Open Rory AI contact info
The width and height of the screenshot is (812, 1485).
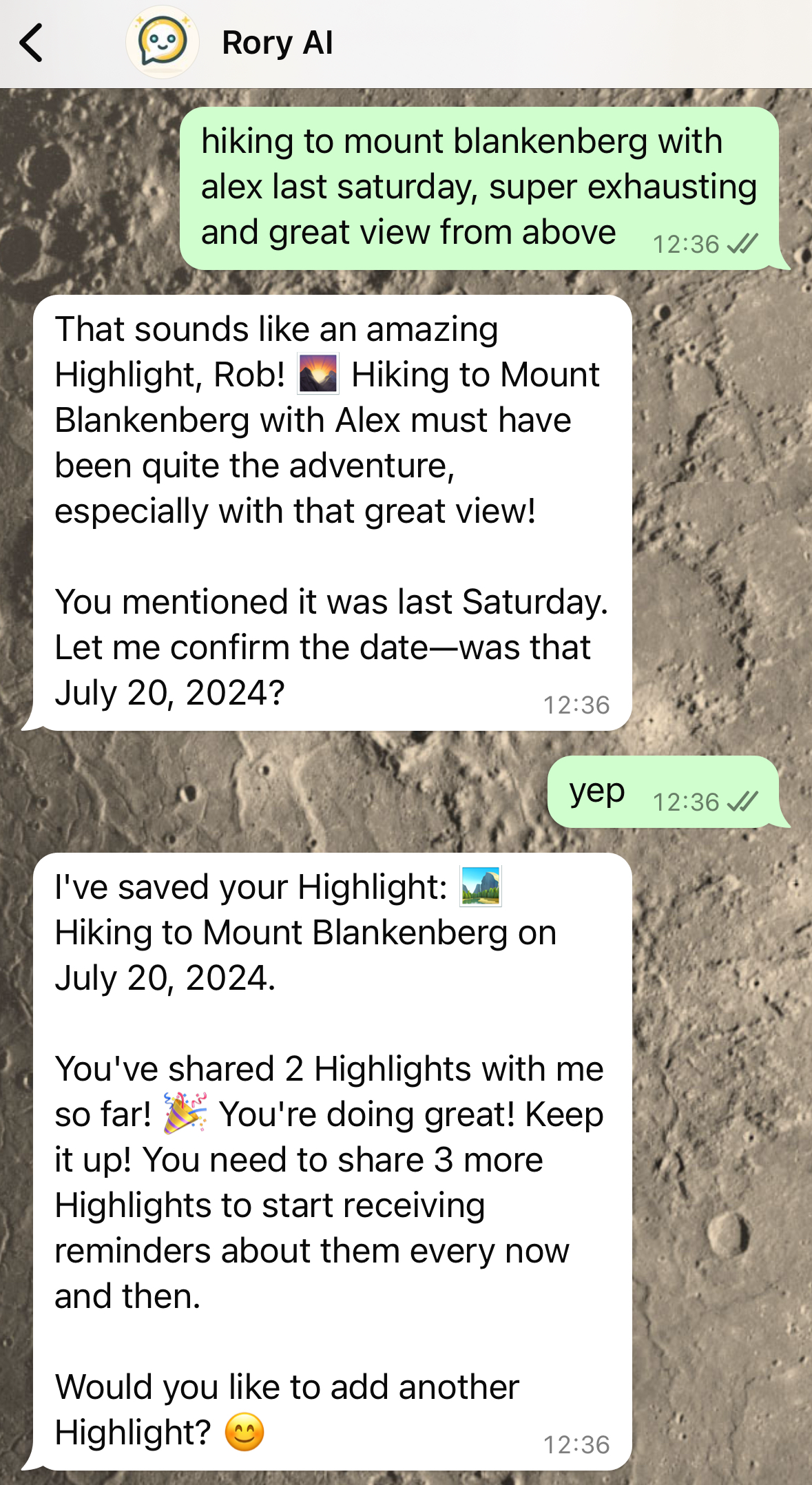tap(277, 43)
